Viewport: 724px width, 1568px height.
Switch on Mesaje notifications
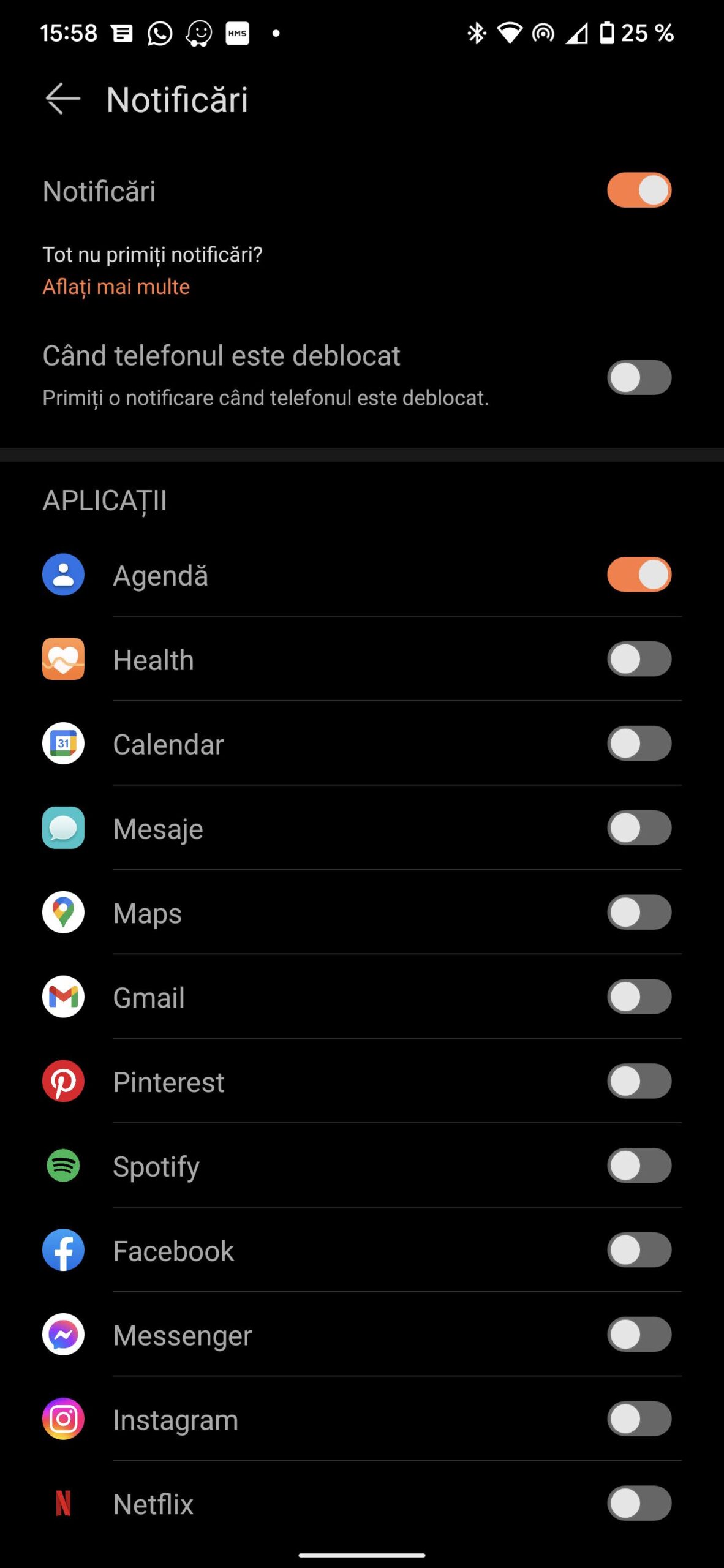click(x=639, y=828)
